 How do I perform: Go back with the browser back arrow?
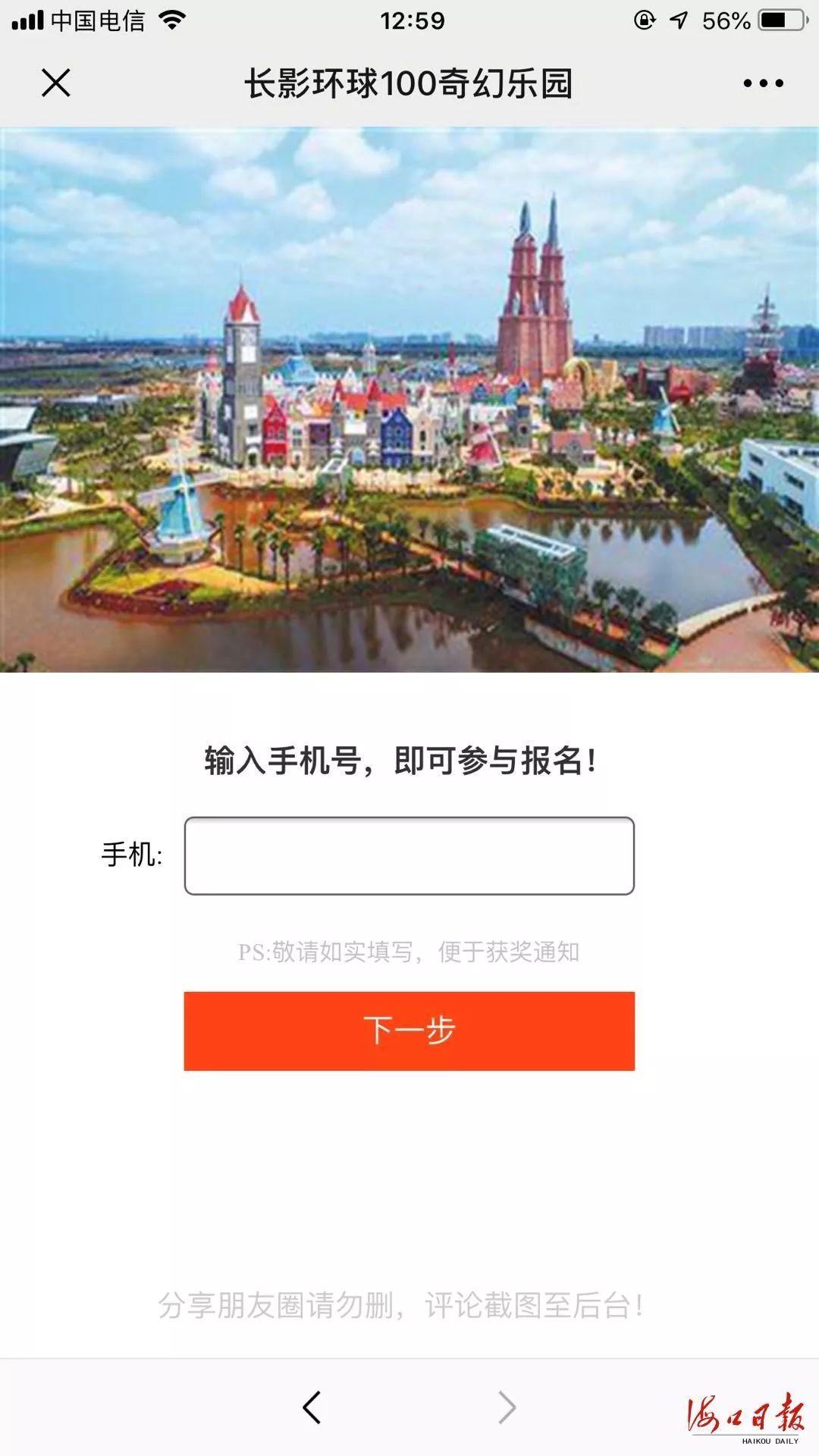coord(312,1407)
